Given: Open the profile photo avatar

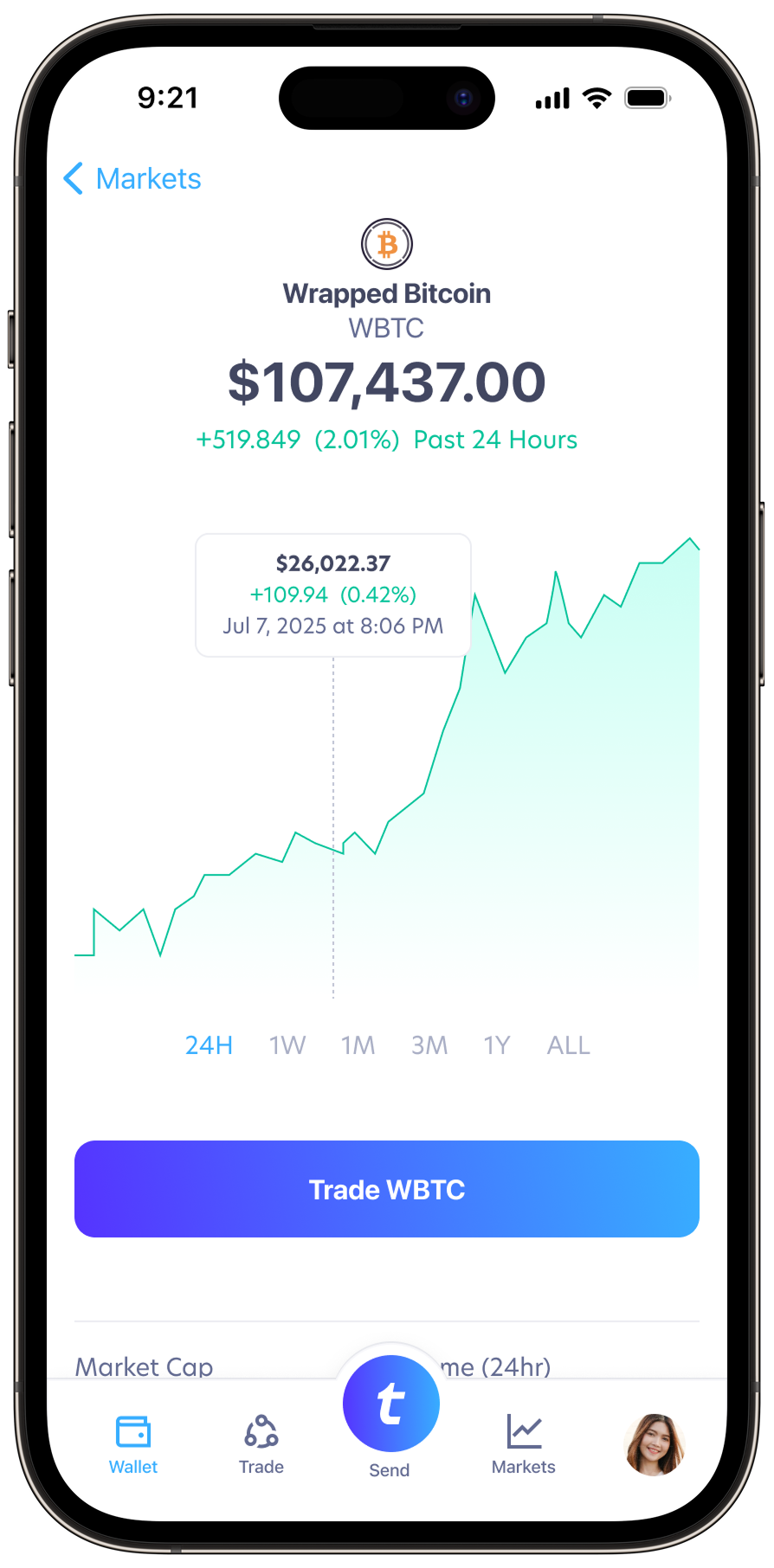Looking at the screenshot, I should (655, 1444).
